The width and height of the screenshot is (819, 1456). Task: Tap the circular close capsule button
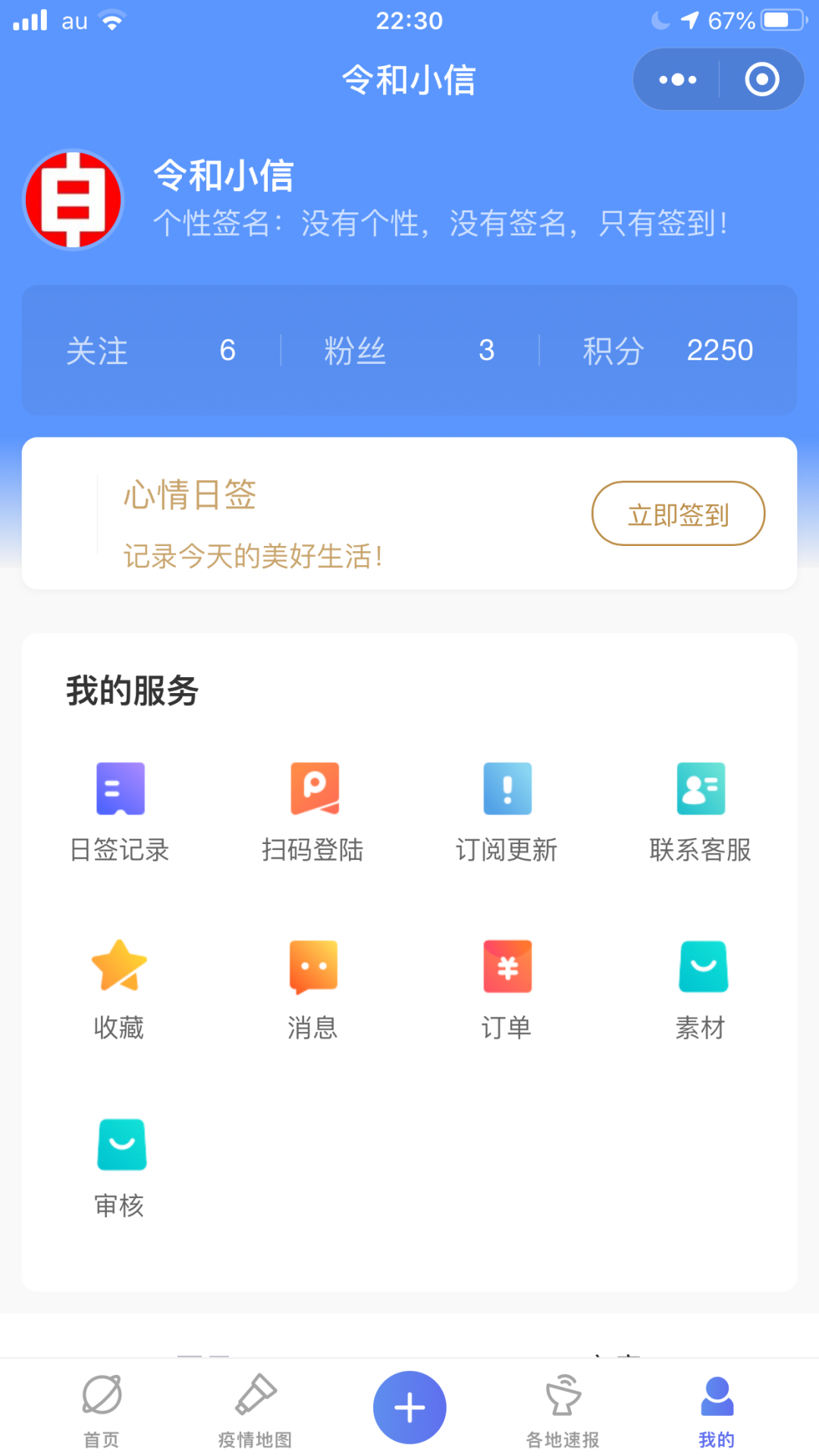click(761, 78)
